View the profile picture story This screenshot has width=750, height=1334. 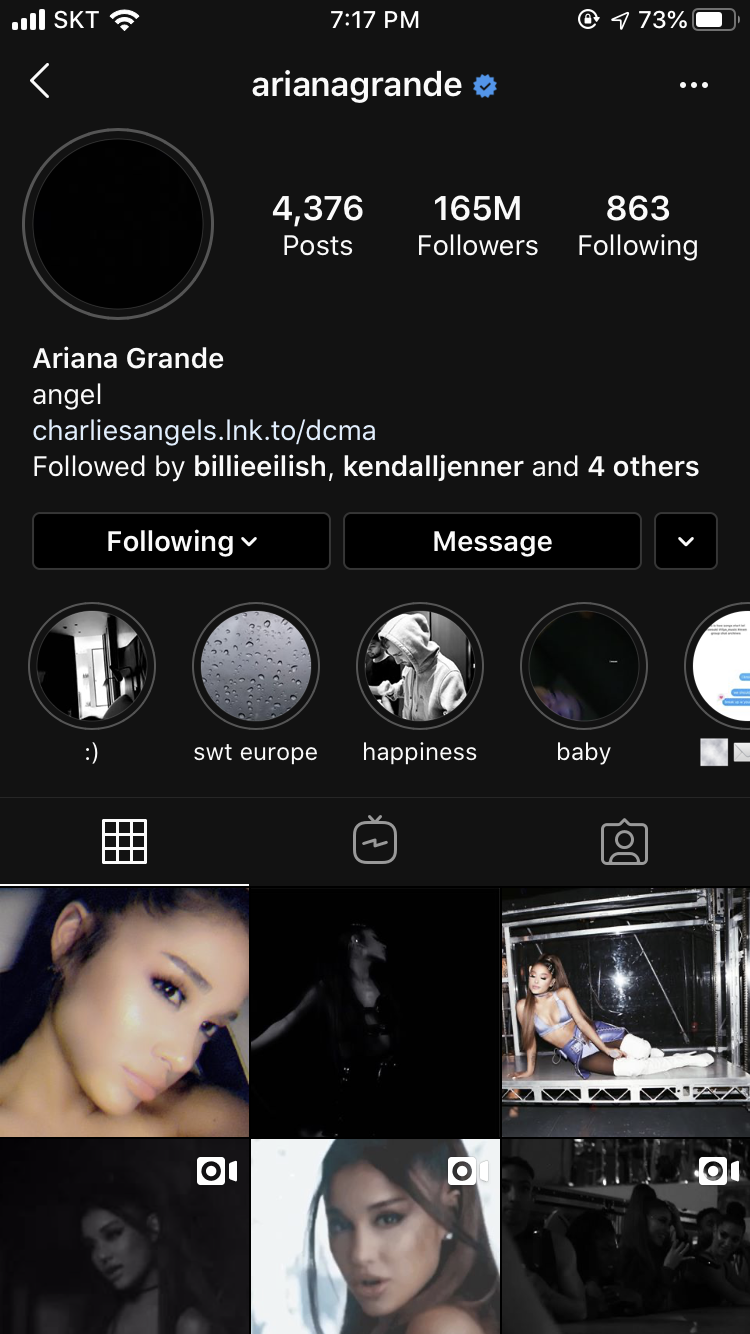tap(118, 224)
